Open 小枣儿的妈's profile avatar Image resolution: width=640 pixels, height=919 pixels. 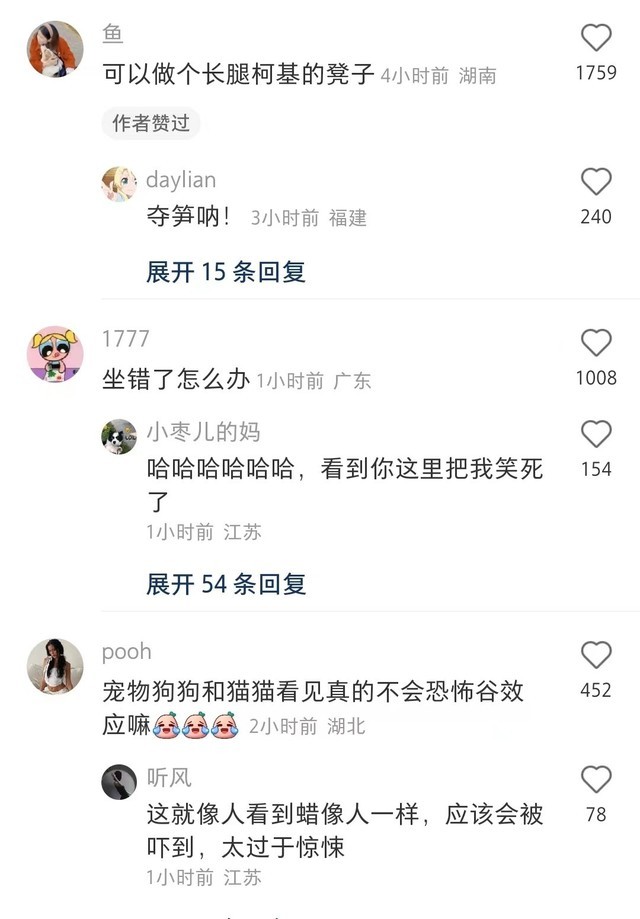click(119, 436)
